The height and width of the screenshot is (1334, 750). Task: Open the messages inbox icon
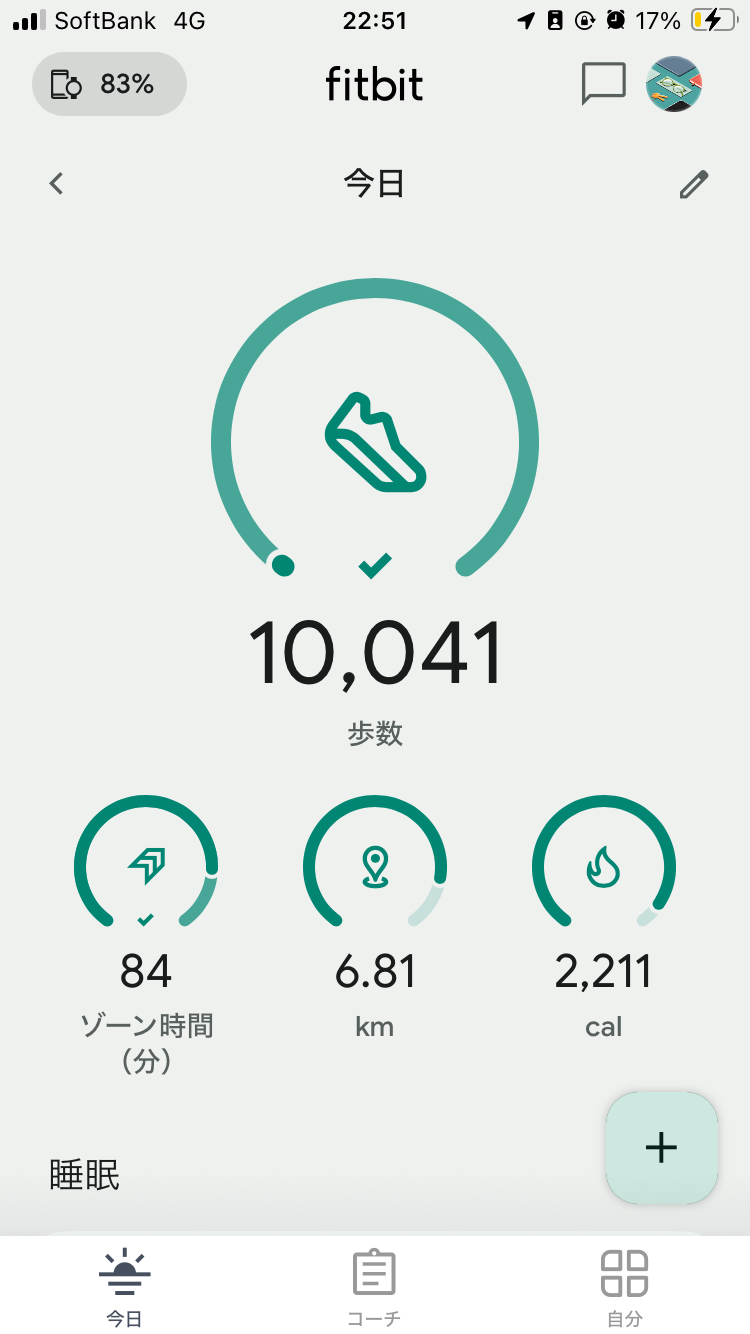tap(603, 84)
